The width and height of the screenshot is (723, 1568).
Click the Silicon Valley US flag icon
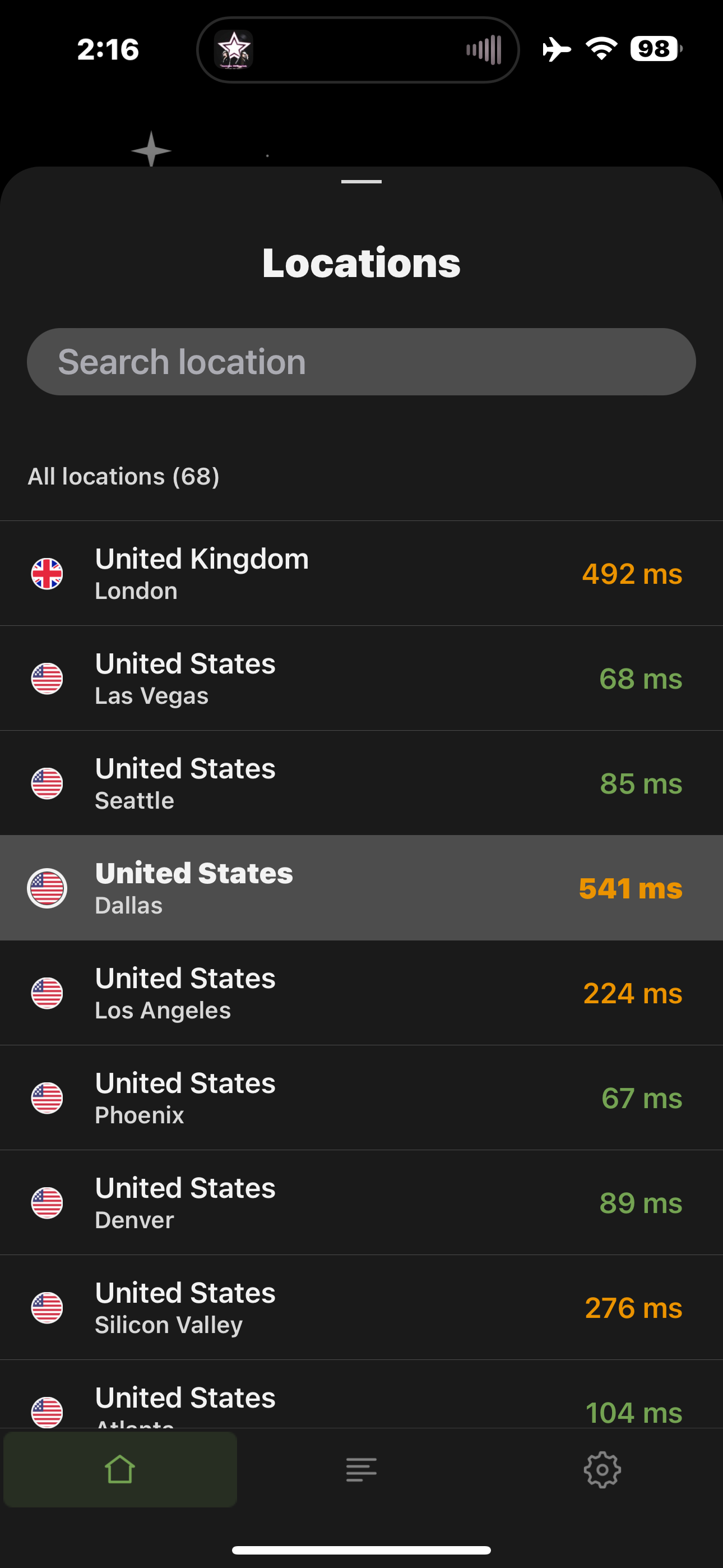pos(47,1307)
